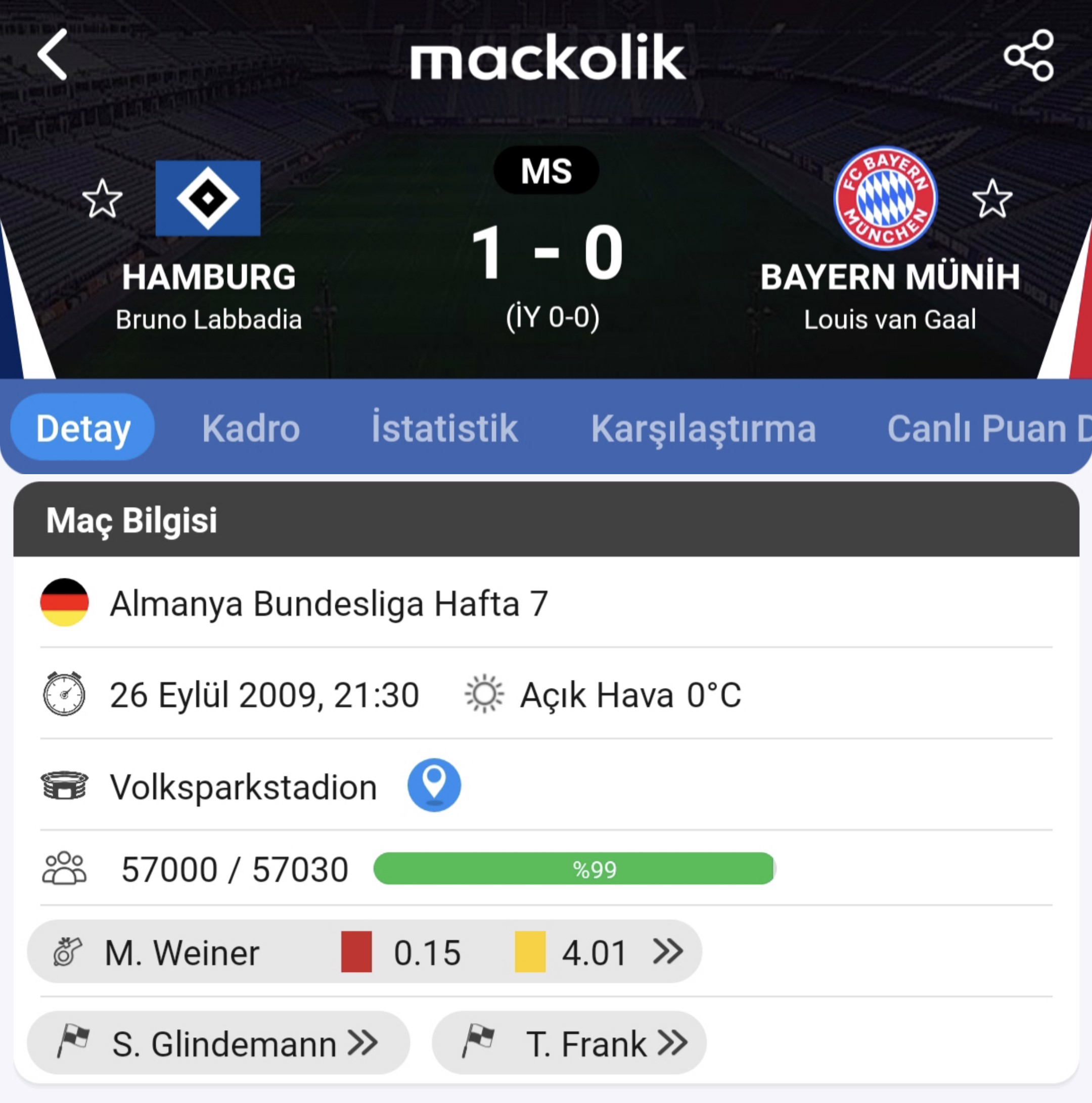Favorite Bayern Münih with the star icon

(992, 199)
